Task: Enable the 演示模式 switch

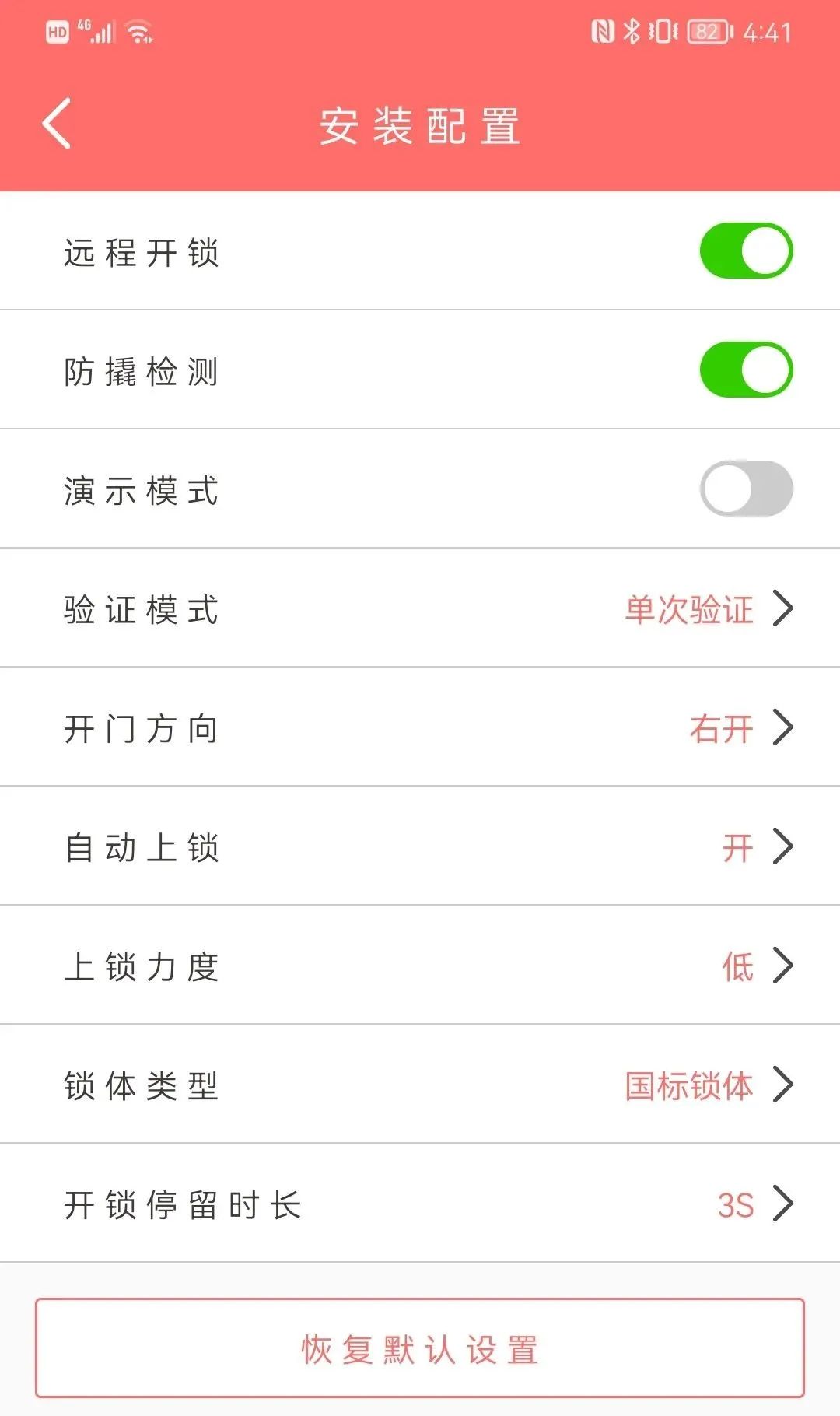Action: 746,489
